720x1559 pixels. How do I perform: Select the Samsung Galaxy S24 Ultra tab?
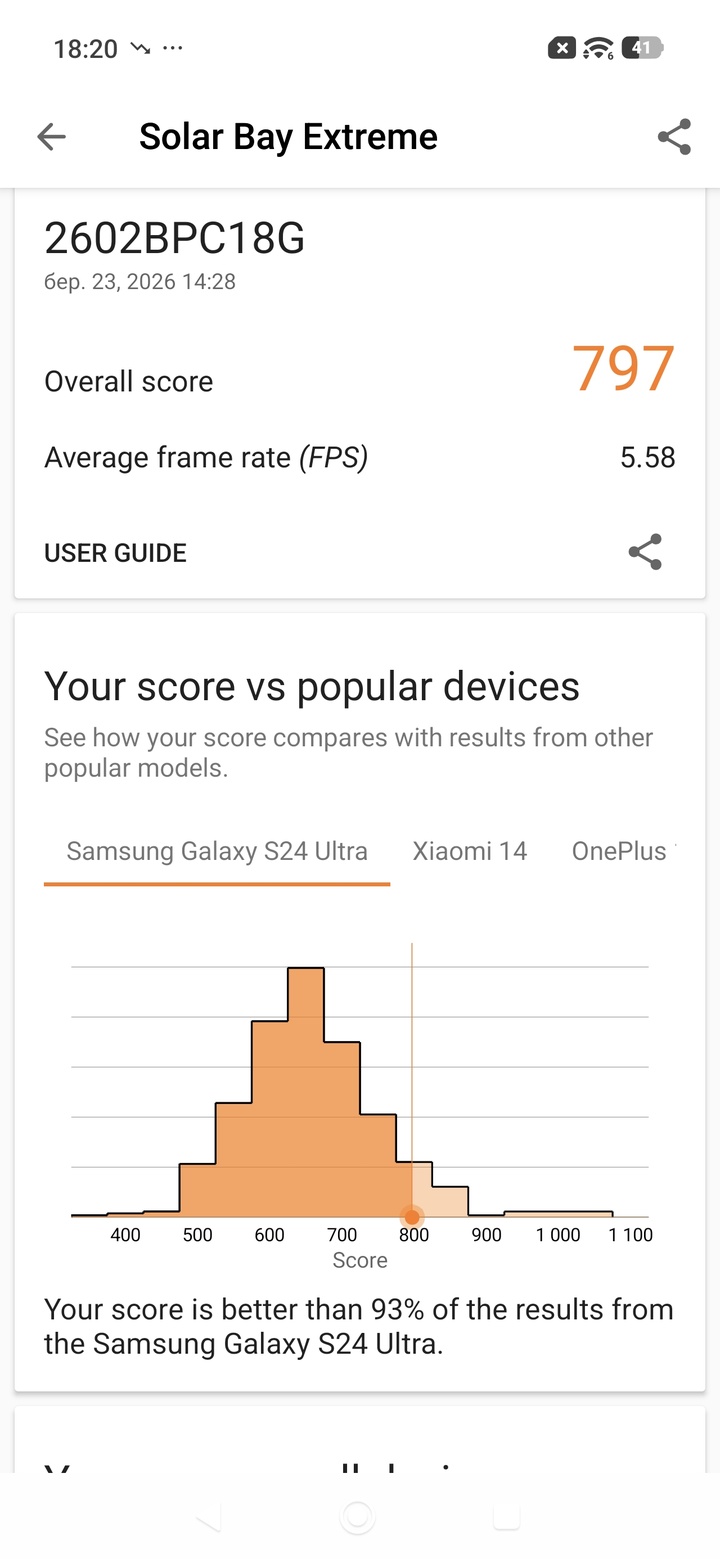217,851
